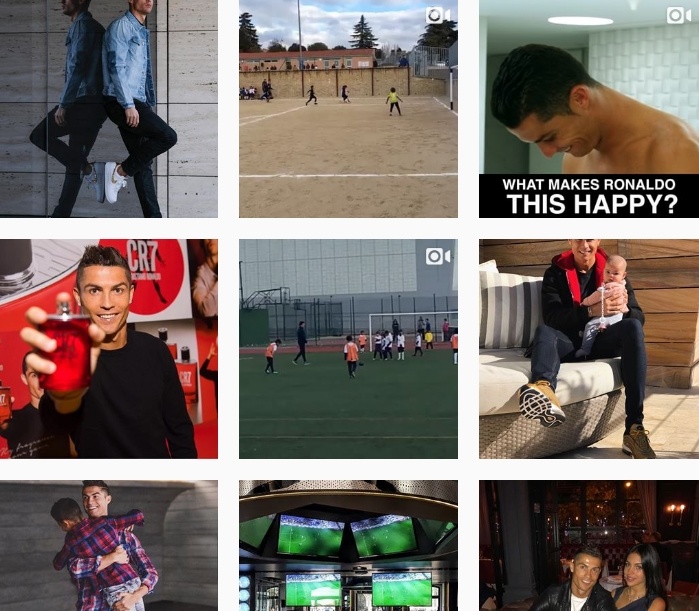Screen dimensions: 699x611
Task: Open the red CR7 perfume bottle post
Action: (x=108, y=348)
